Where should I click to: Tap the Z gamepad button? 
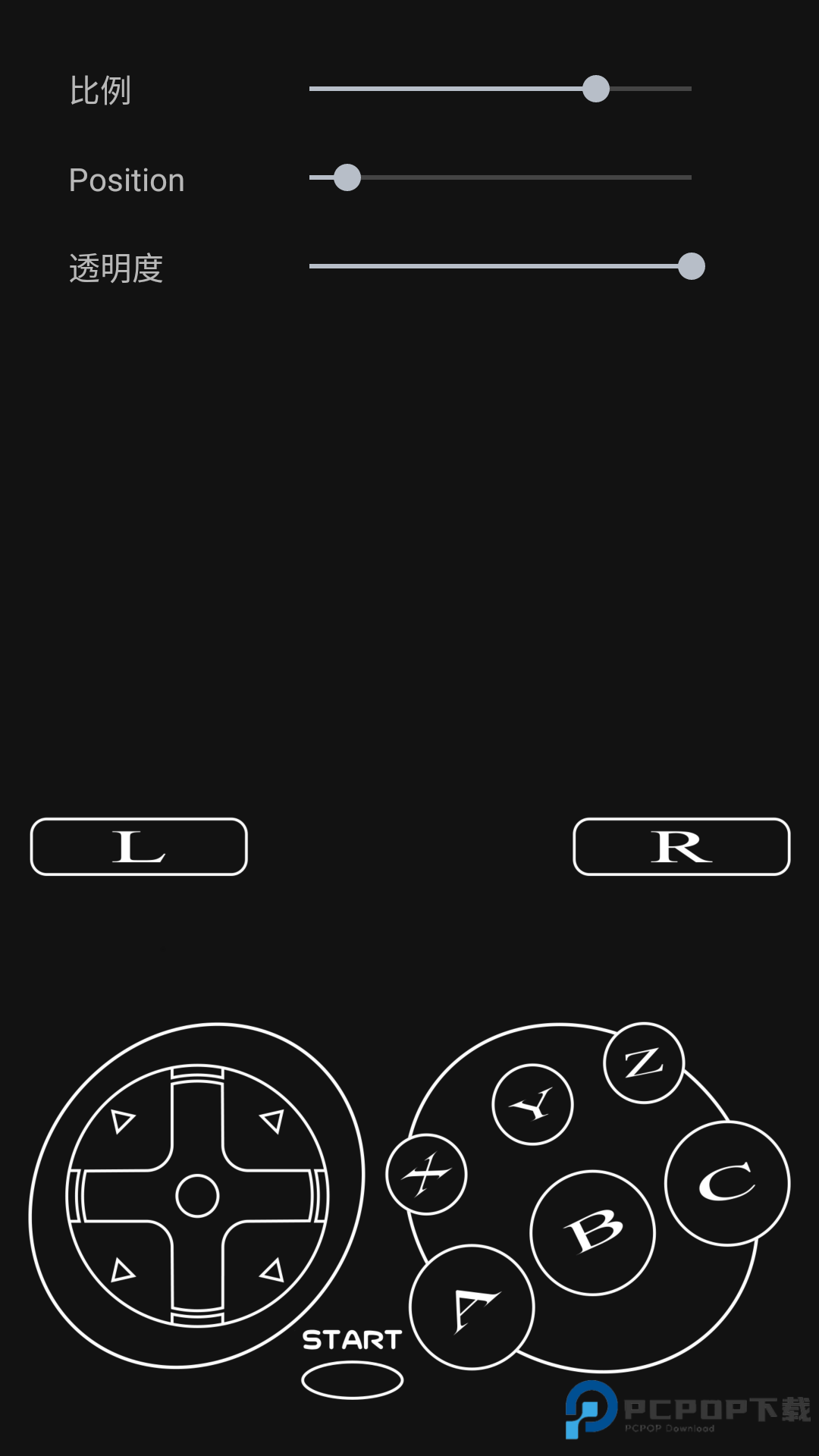[x=644, y=1062]
